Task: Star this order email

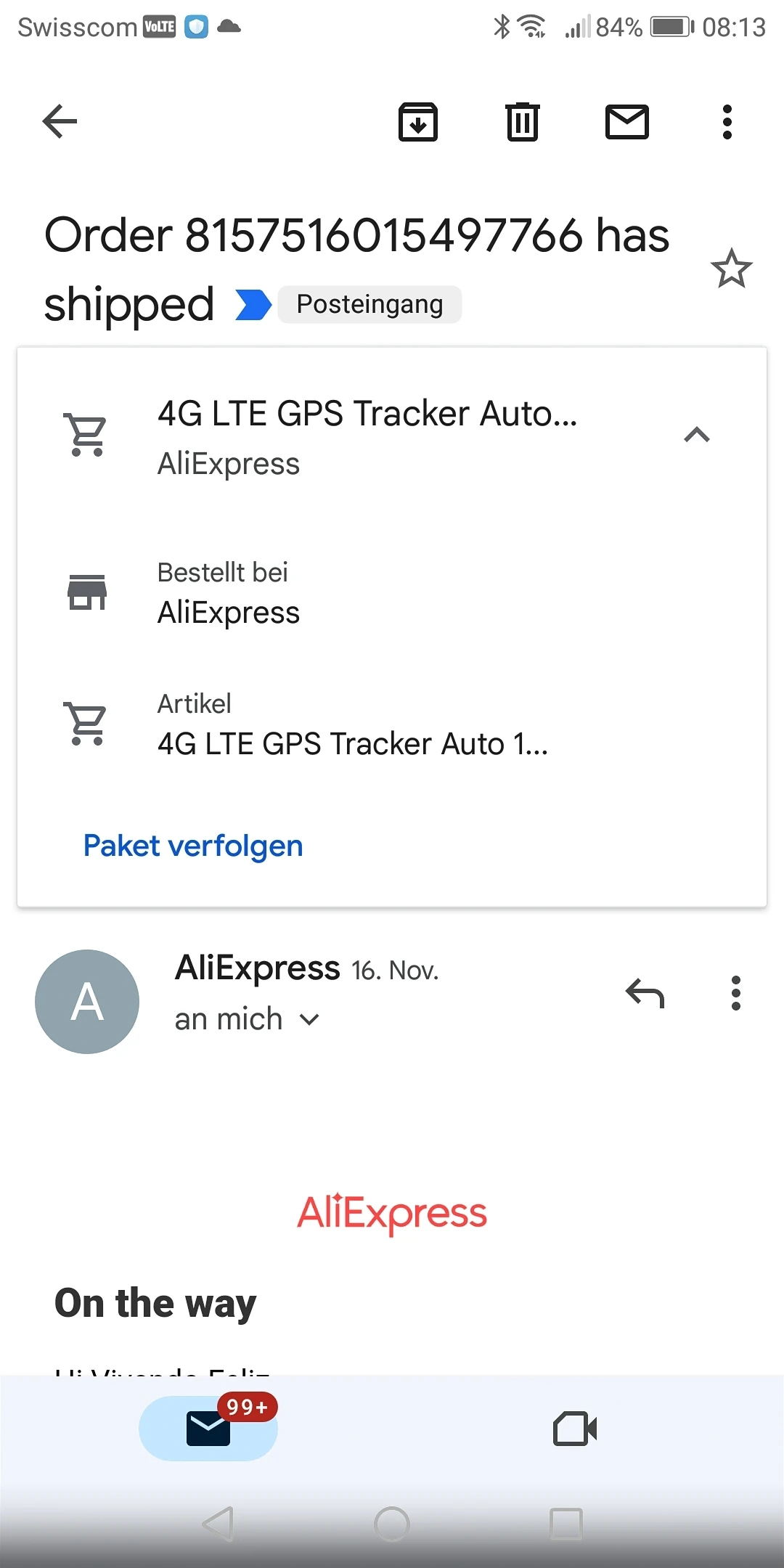Action: tap(731, 269)
